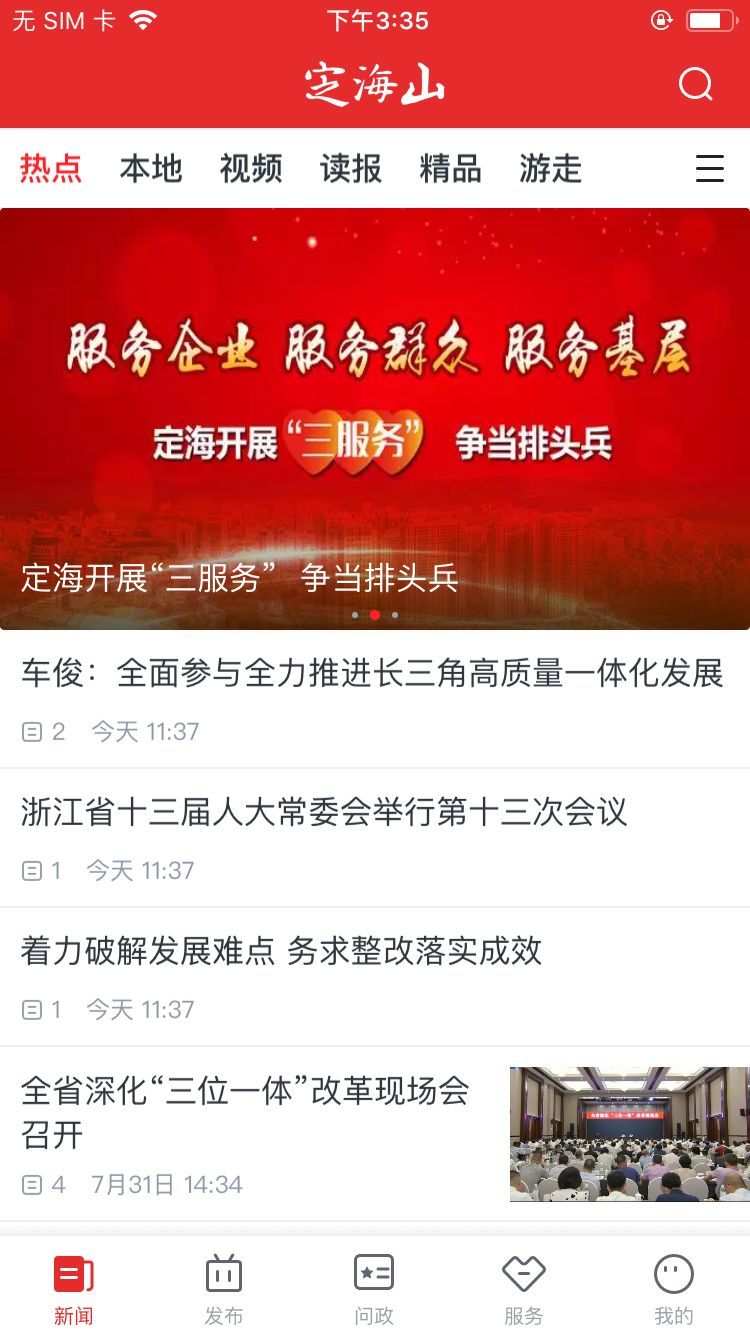
Task: Open the 精品 channel
Action: [452, 168]
